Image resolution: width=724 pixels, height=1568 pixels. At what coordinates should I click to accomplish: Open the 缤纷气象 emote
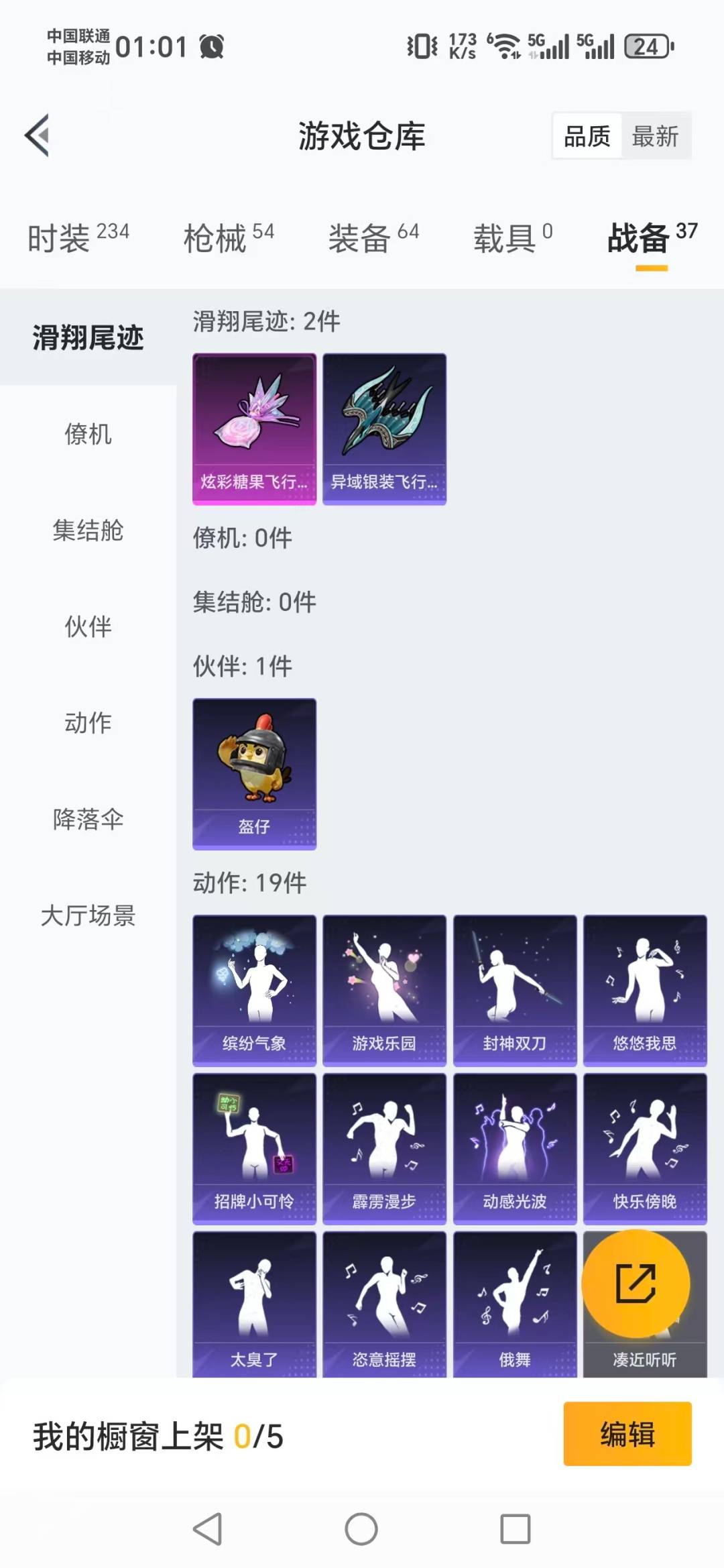tap(254, 990)
